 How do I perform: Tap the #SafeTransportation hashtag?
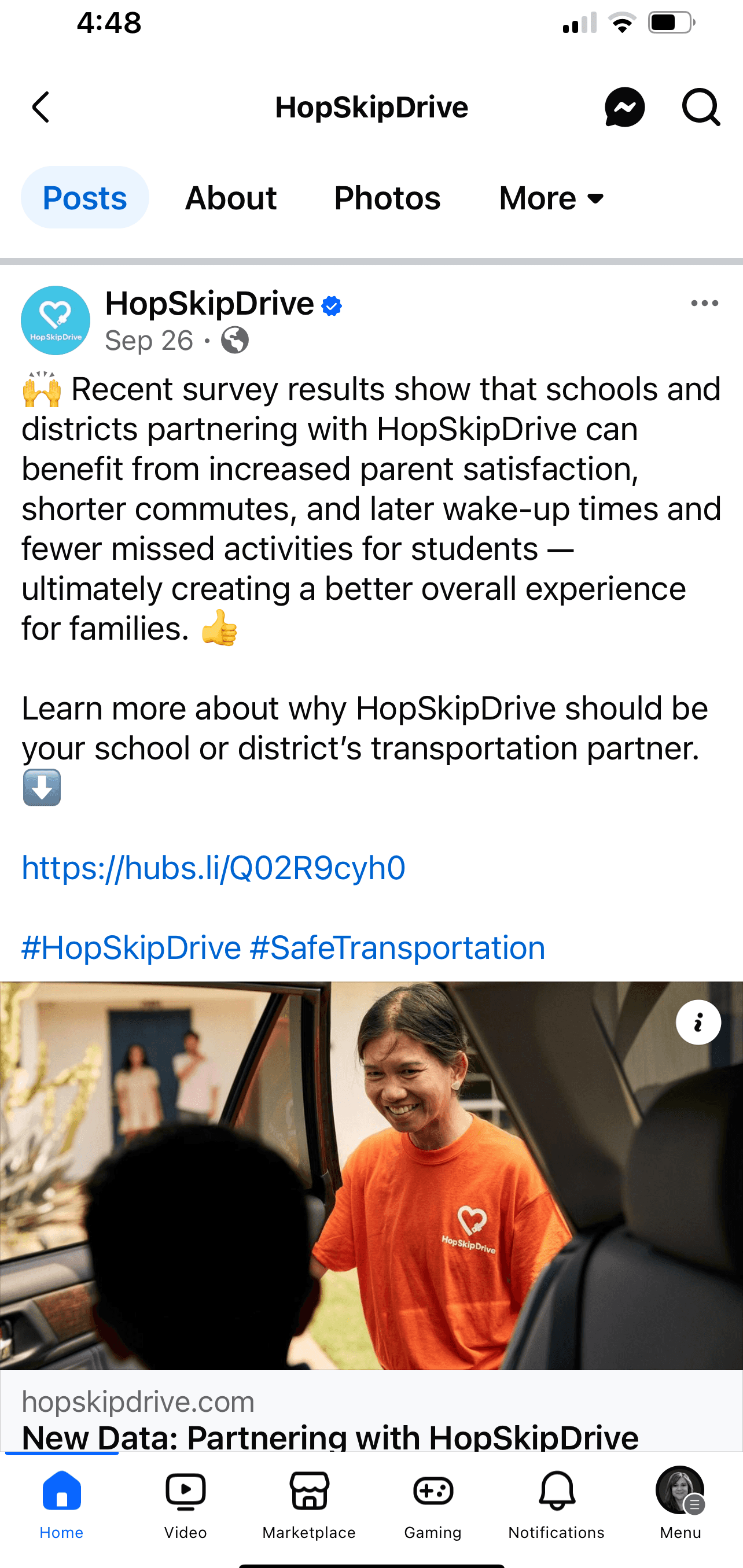397,948
